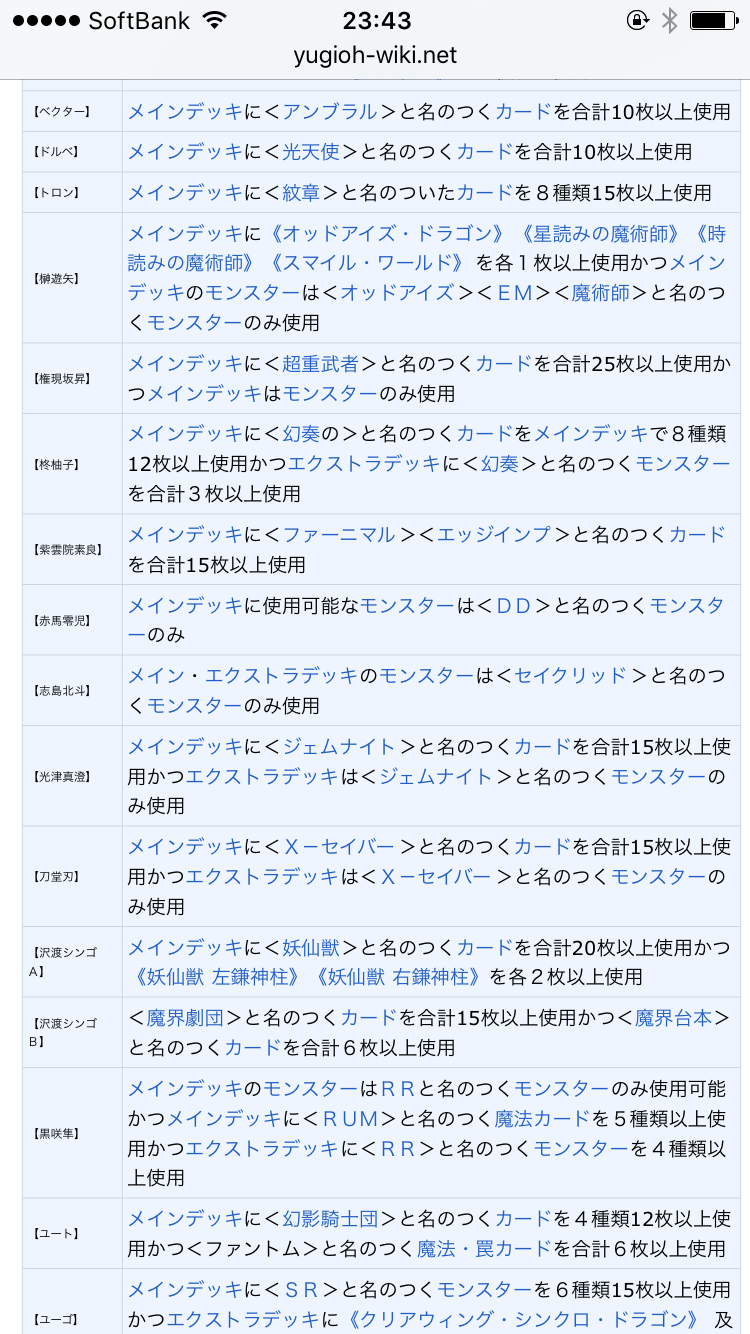Open yugioh-wiki.net address bar
The image size is (750, 1334).
click(375, 55)
